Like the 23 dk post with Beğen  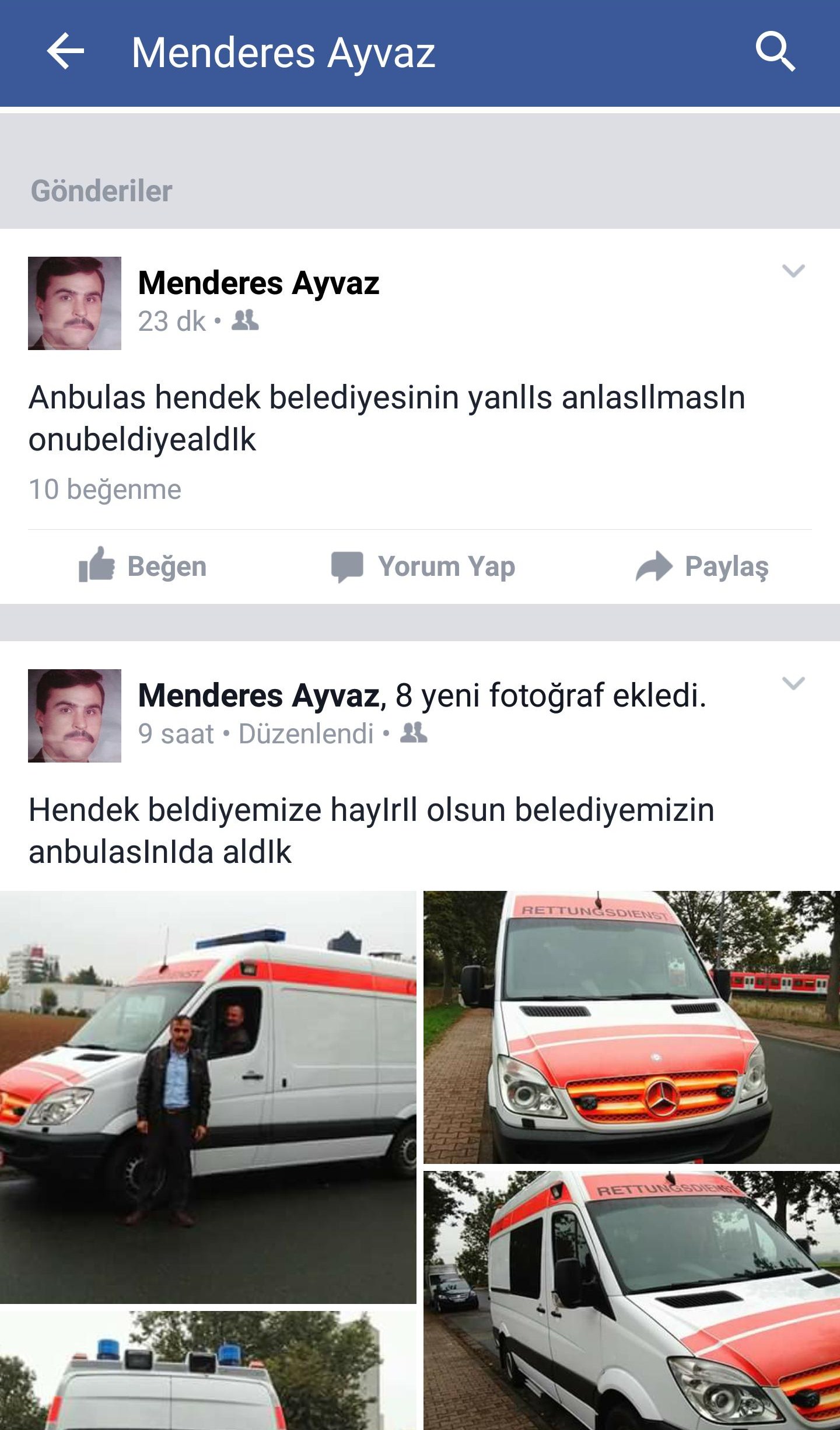pyautogui.click(x=143, y=567)
